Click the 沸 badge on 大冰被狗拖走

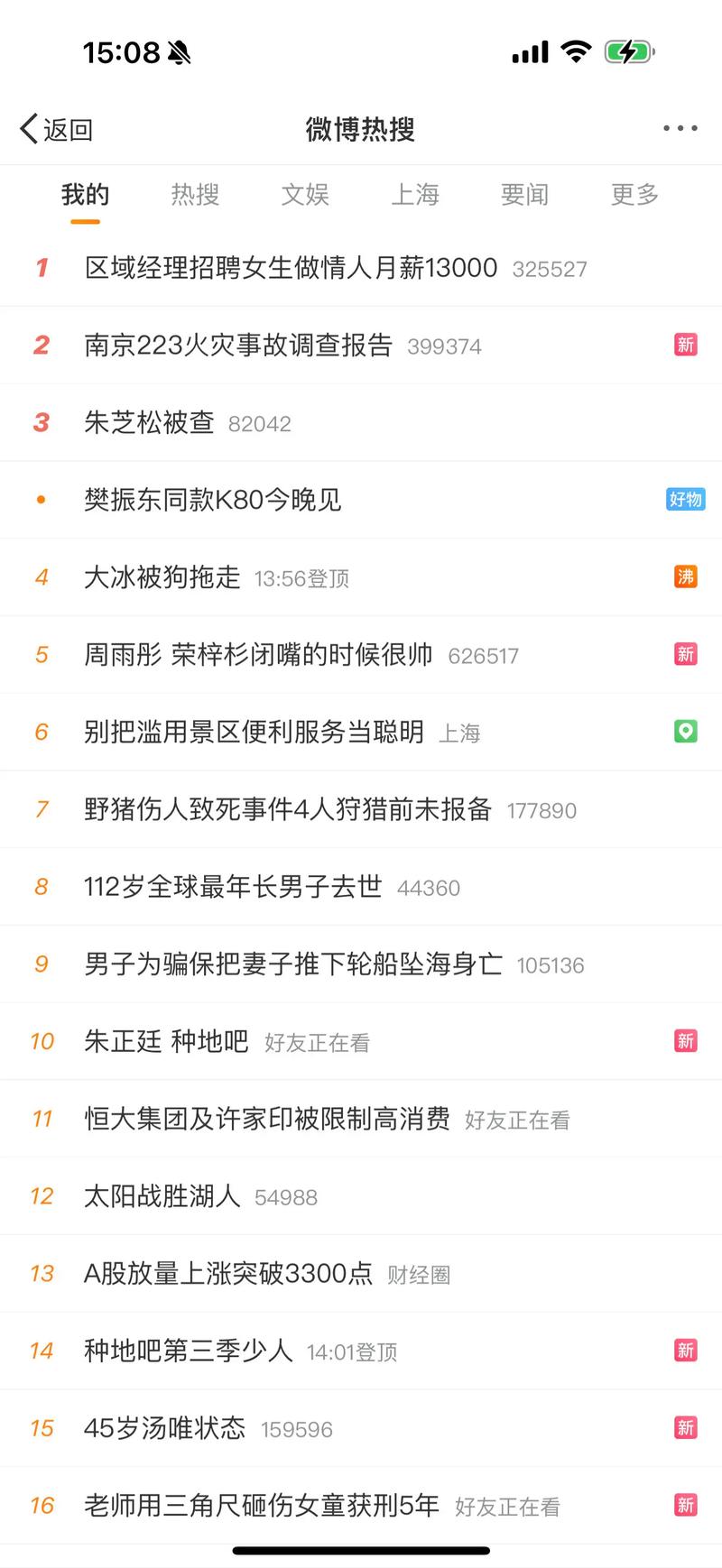685,576
